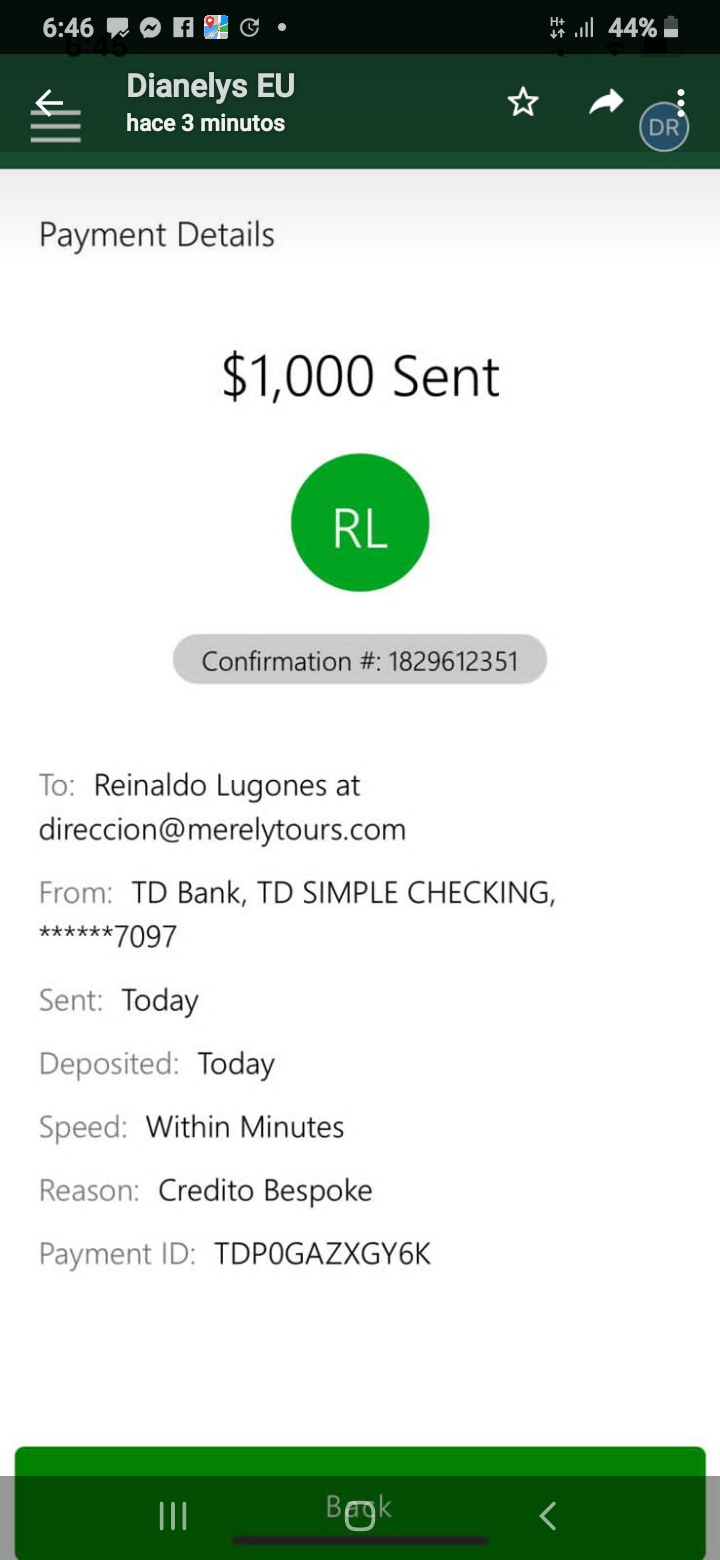Forward this image with the arrow icon
720x1560 pixels.
[606, 102]
